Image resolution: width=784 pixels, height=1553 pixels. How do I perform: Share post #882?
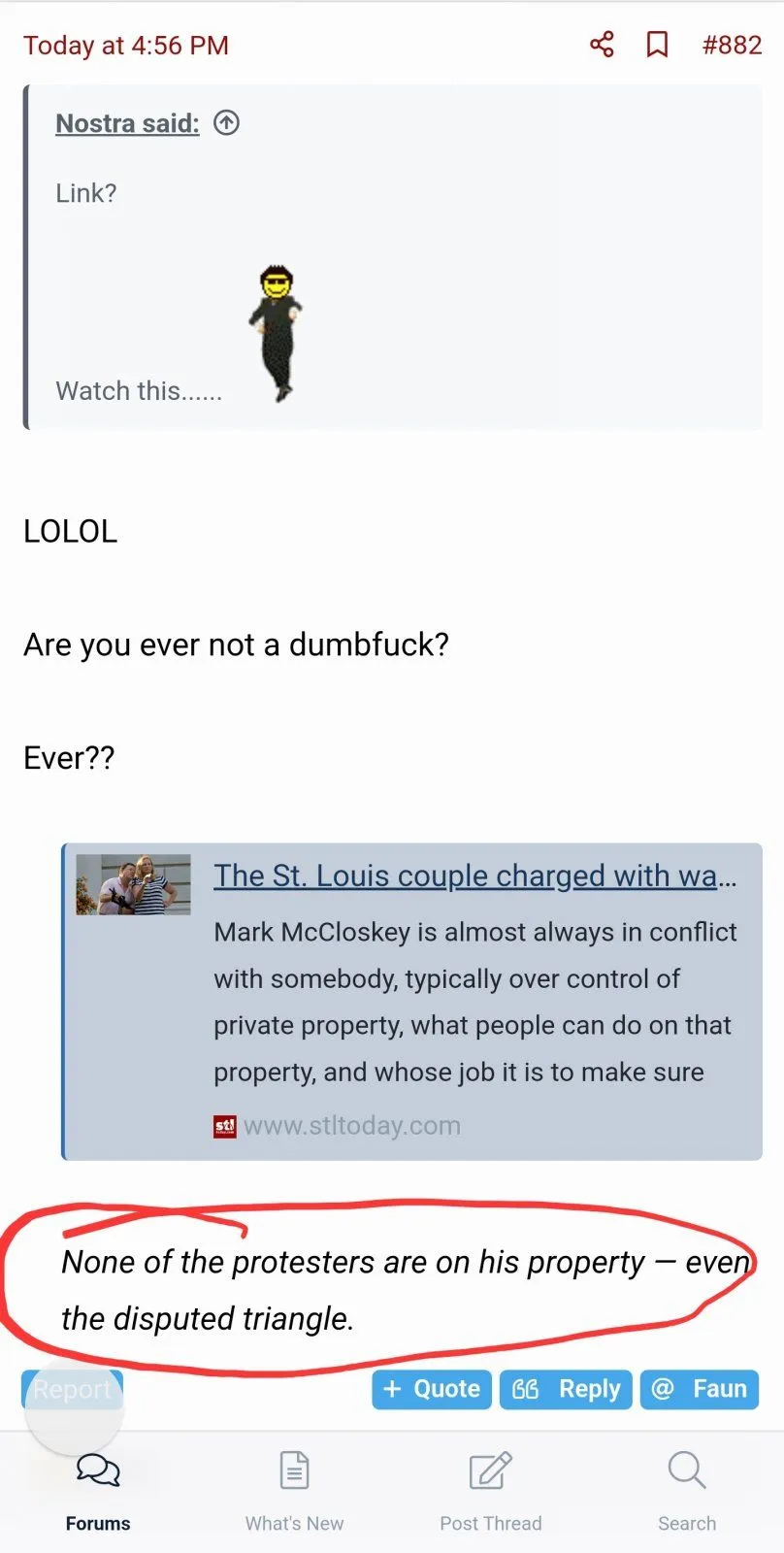[x=602, y=45]
